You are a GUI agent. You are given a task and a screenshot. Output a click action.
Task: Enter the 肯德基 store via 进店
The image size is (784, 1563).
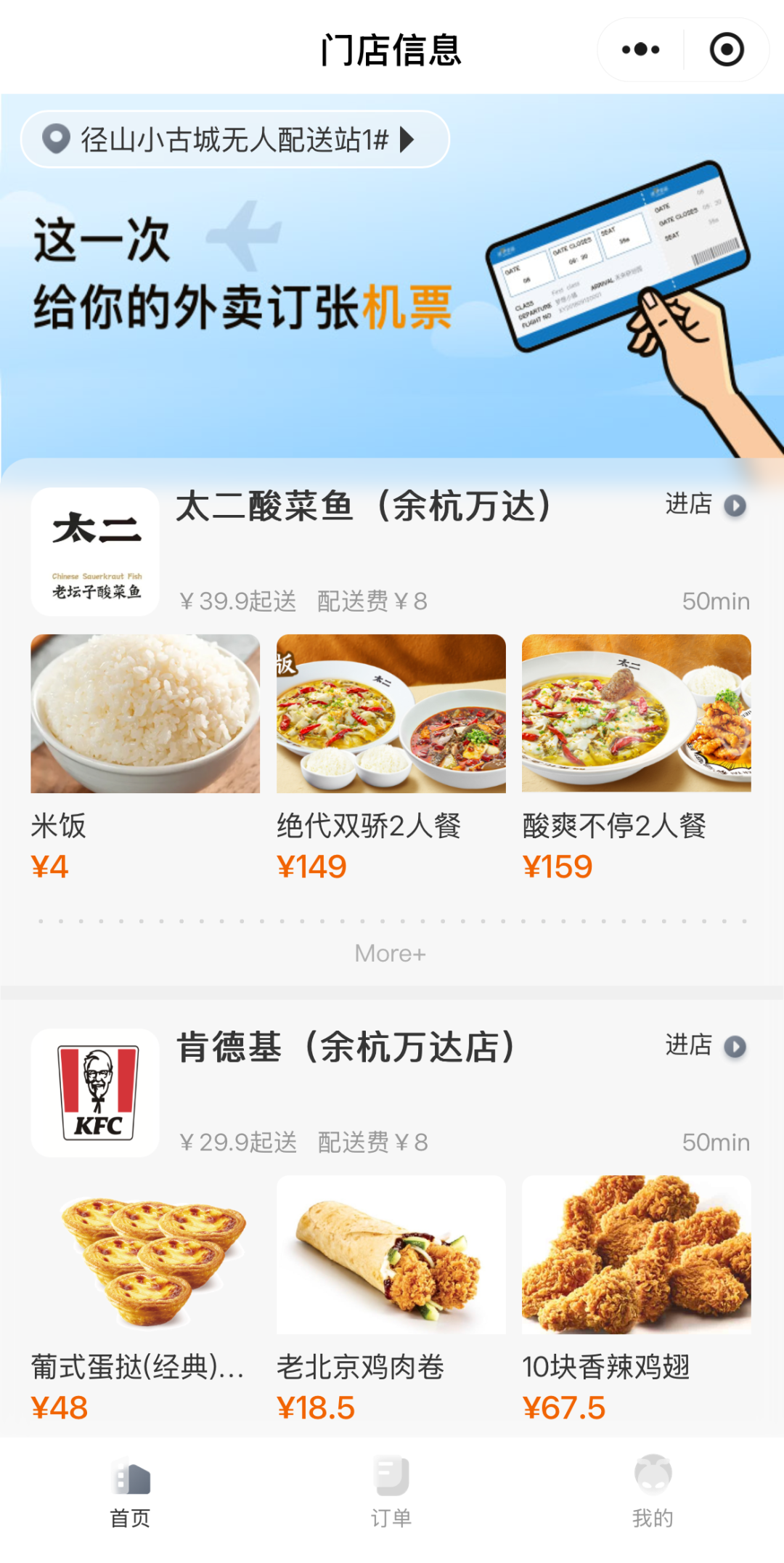click(x=705, y=1046)
